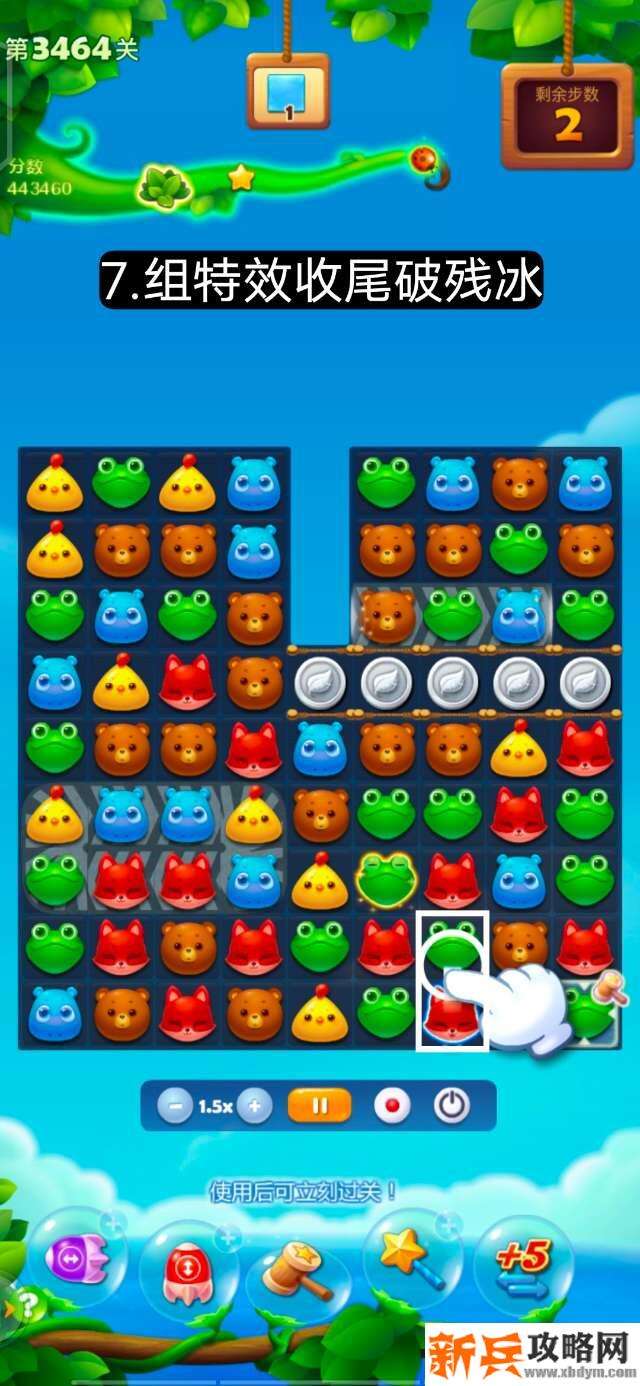Pause using the orange pause button
Screen dimensions: 640x1386
click(320, 1106)
